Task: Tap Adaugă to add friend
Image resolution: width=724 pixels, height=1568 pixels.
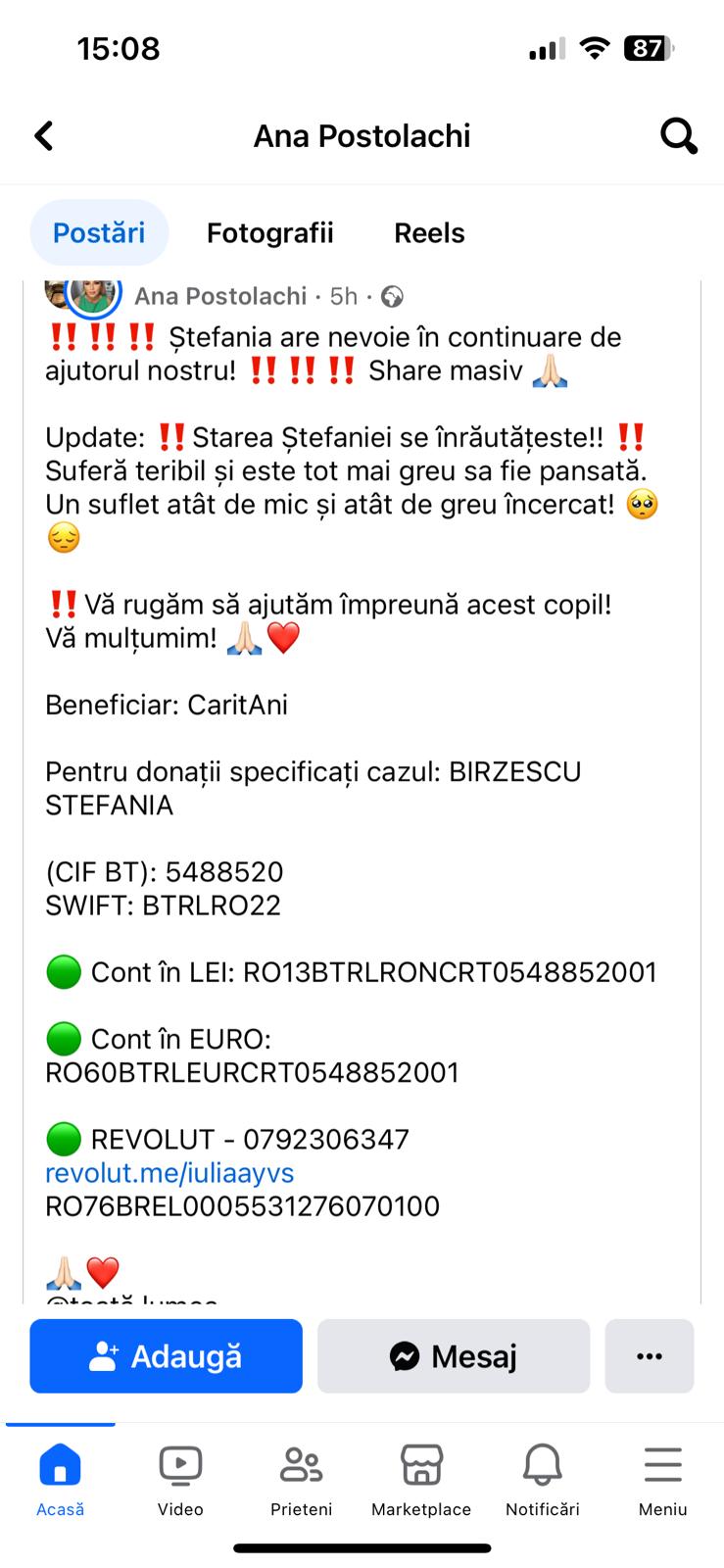Action: pos(166,1356)
